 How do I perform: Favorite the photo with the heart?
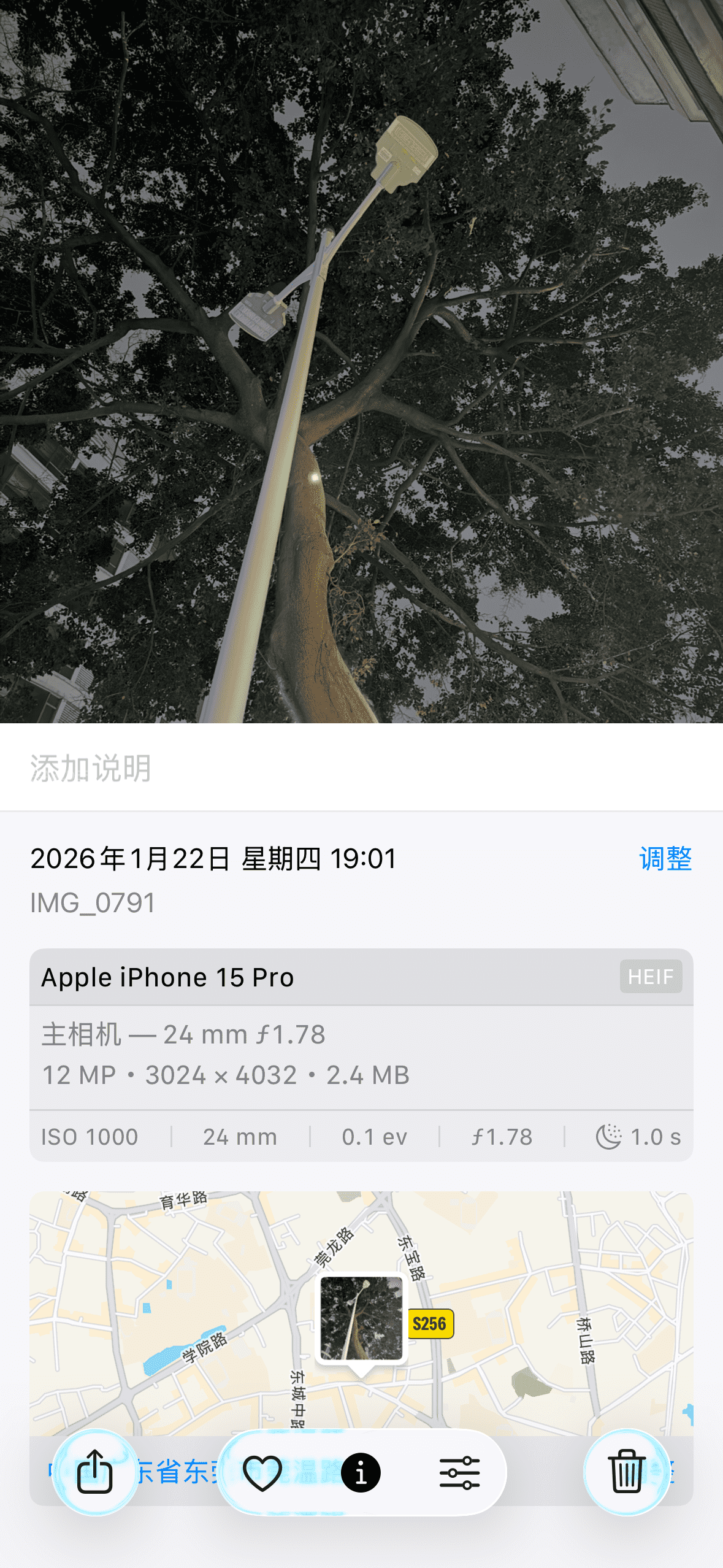coord(262,1472)
